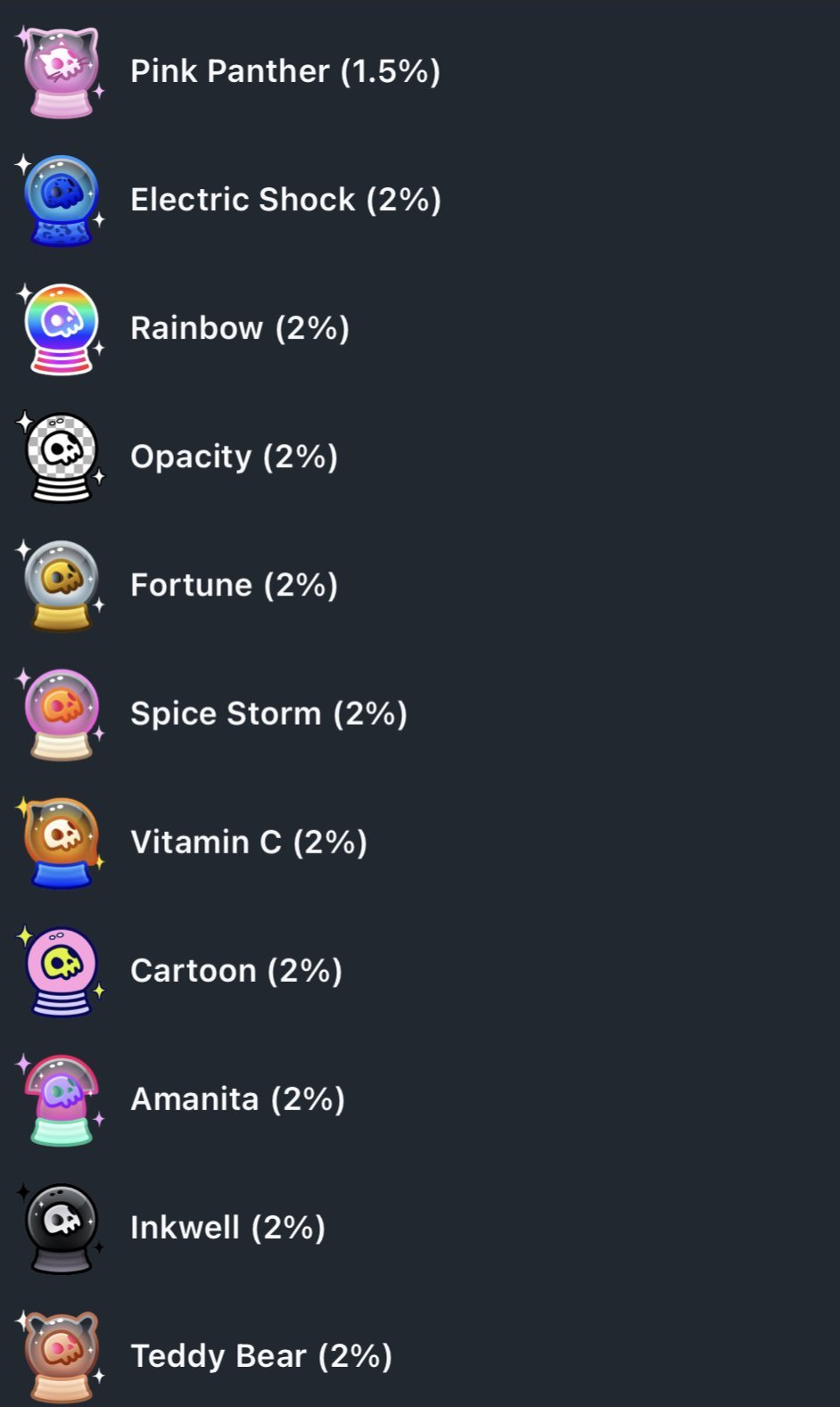Screen dimensions: 840x1407
Task: Open the Cartoon model entry
Action: point(420,970)
